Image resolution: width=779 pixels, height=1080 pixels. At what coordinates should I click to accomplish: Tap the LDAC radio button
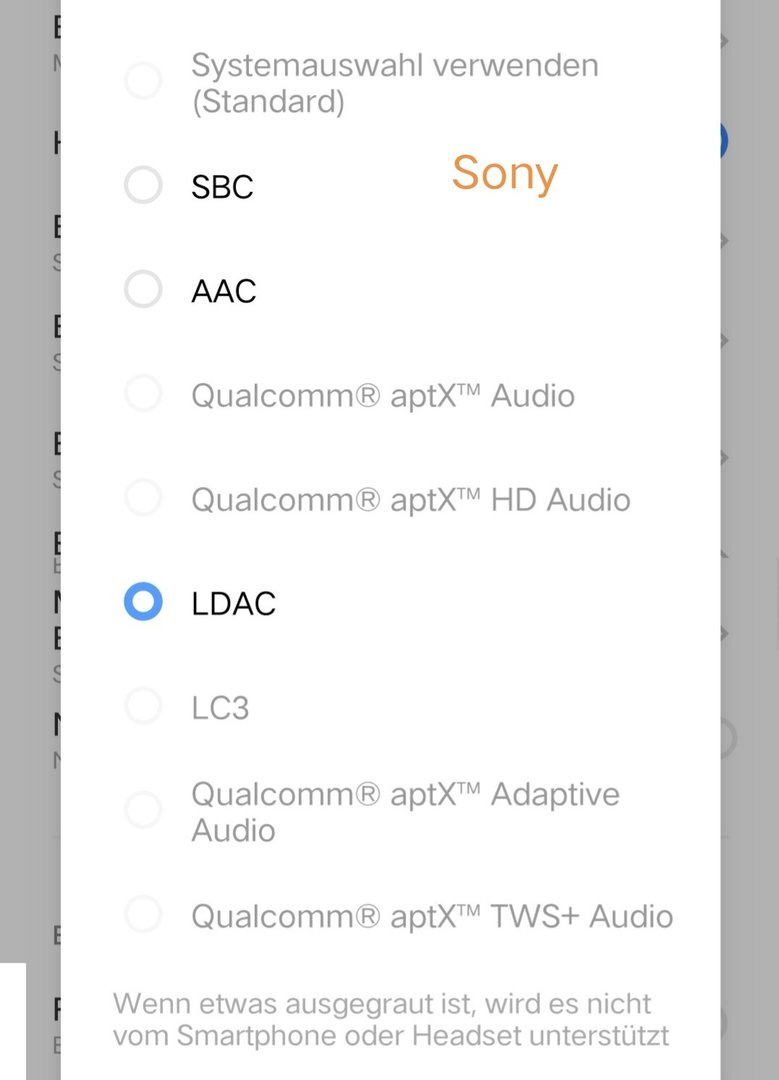pos(143,603)
